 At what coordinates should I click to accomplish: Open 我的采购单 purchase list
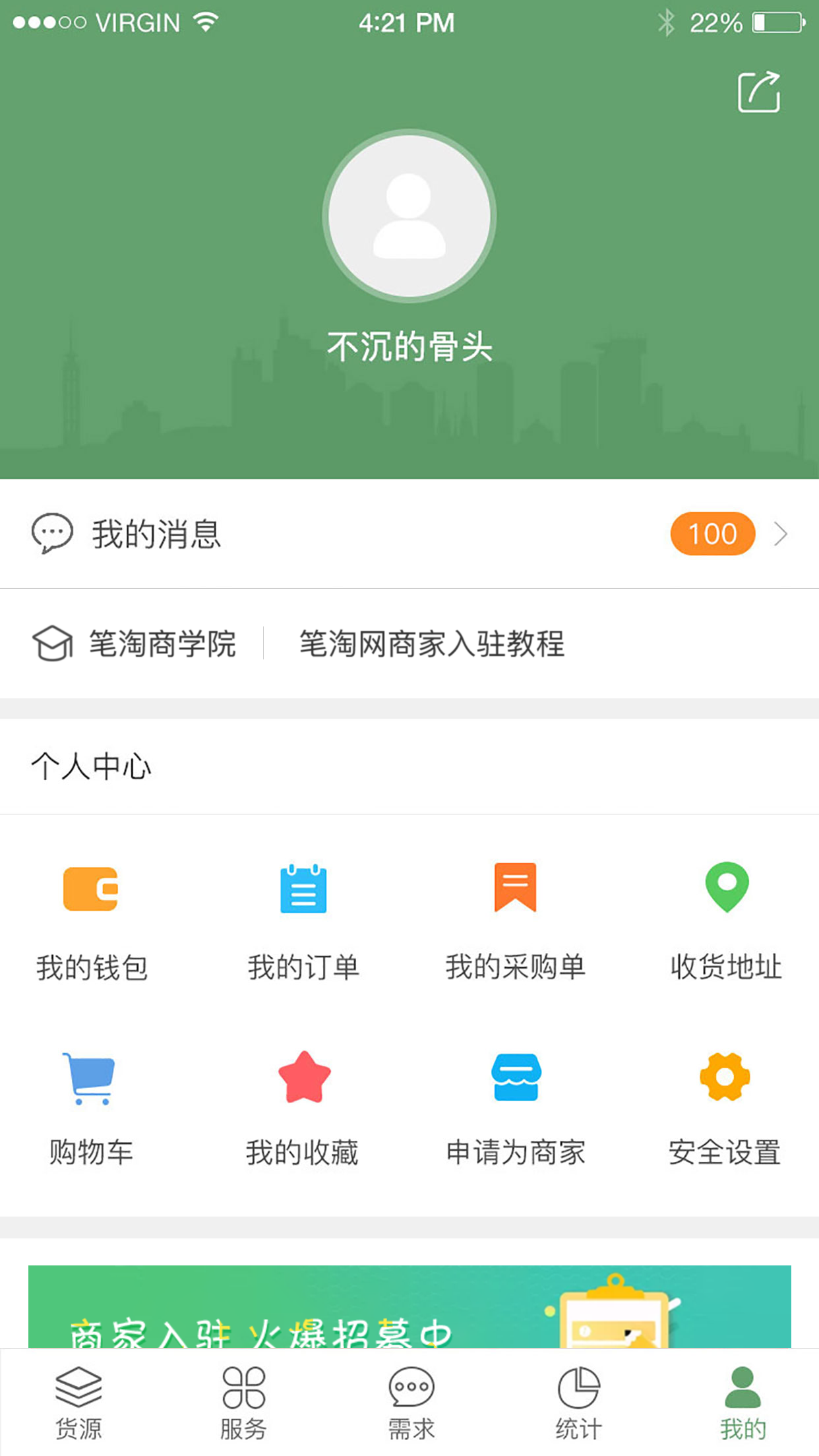click(515, 921)
